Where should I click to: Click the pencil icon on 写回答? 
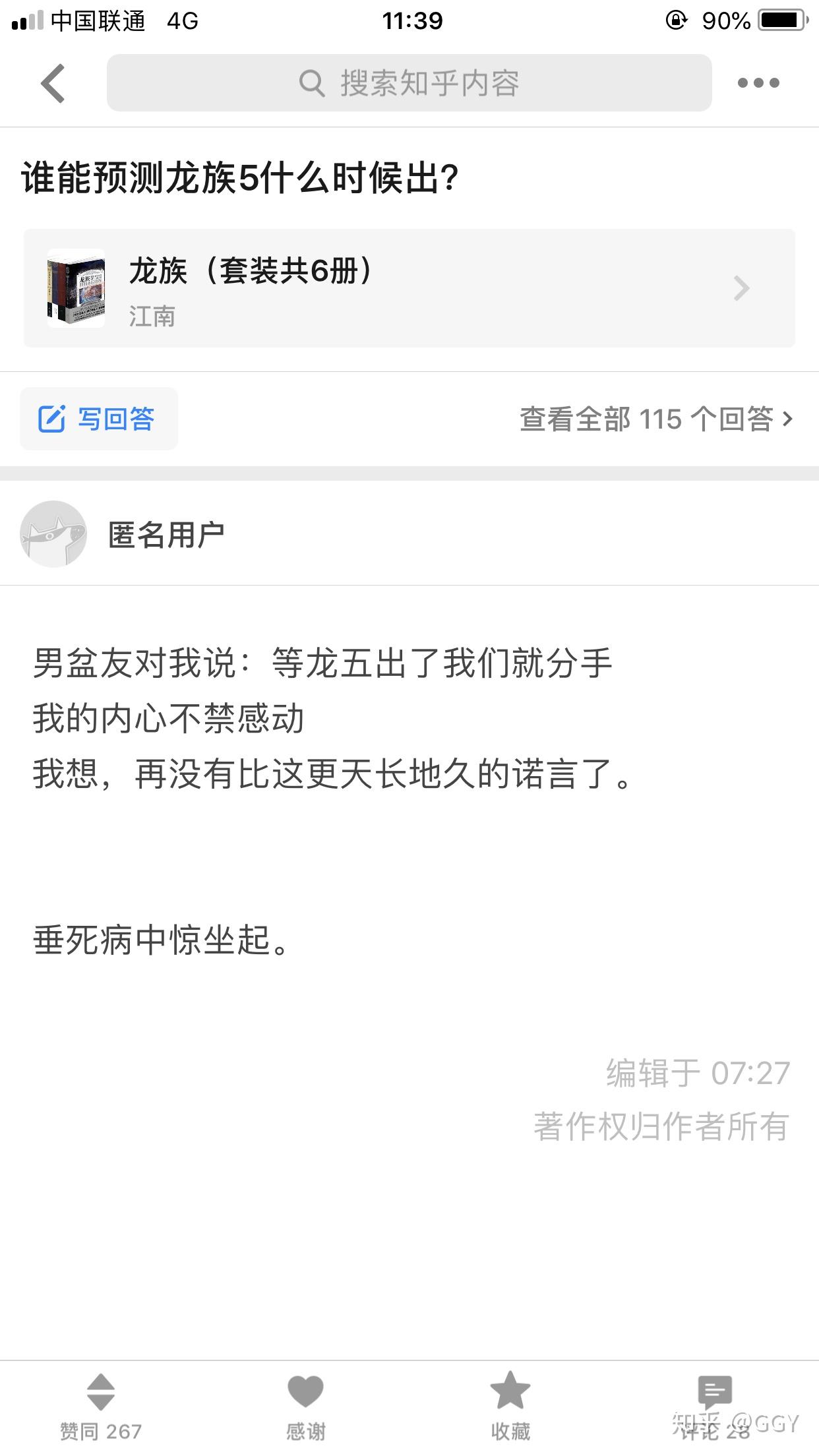point(52,417)
